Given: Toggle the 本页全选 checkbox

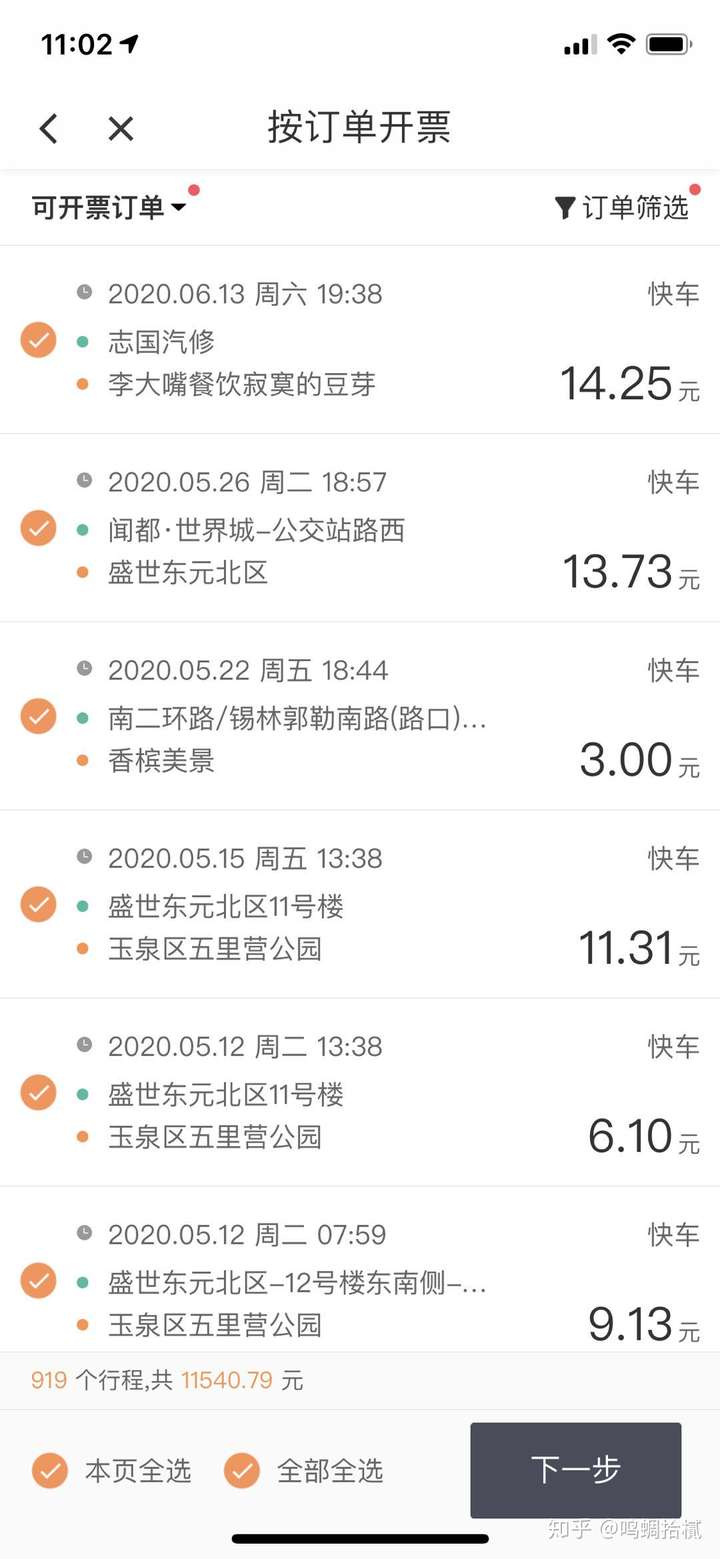Looking at the screenshot, I should (x=49, y=1471).
